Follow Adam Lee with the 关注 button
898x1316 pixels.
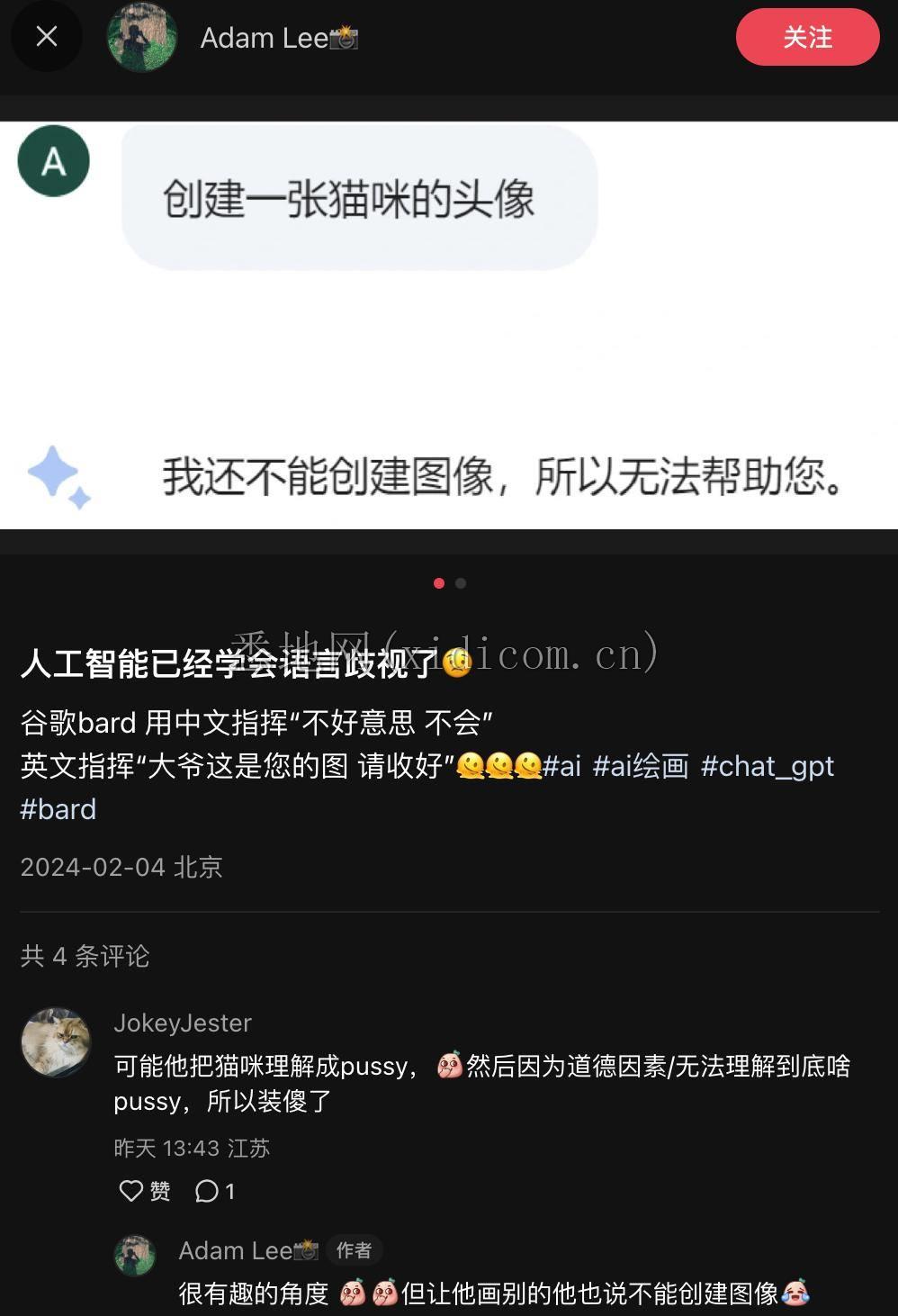coord(807,37)
